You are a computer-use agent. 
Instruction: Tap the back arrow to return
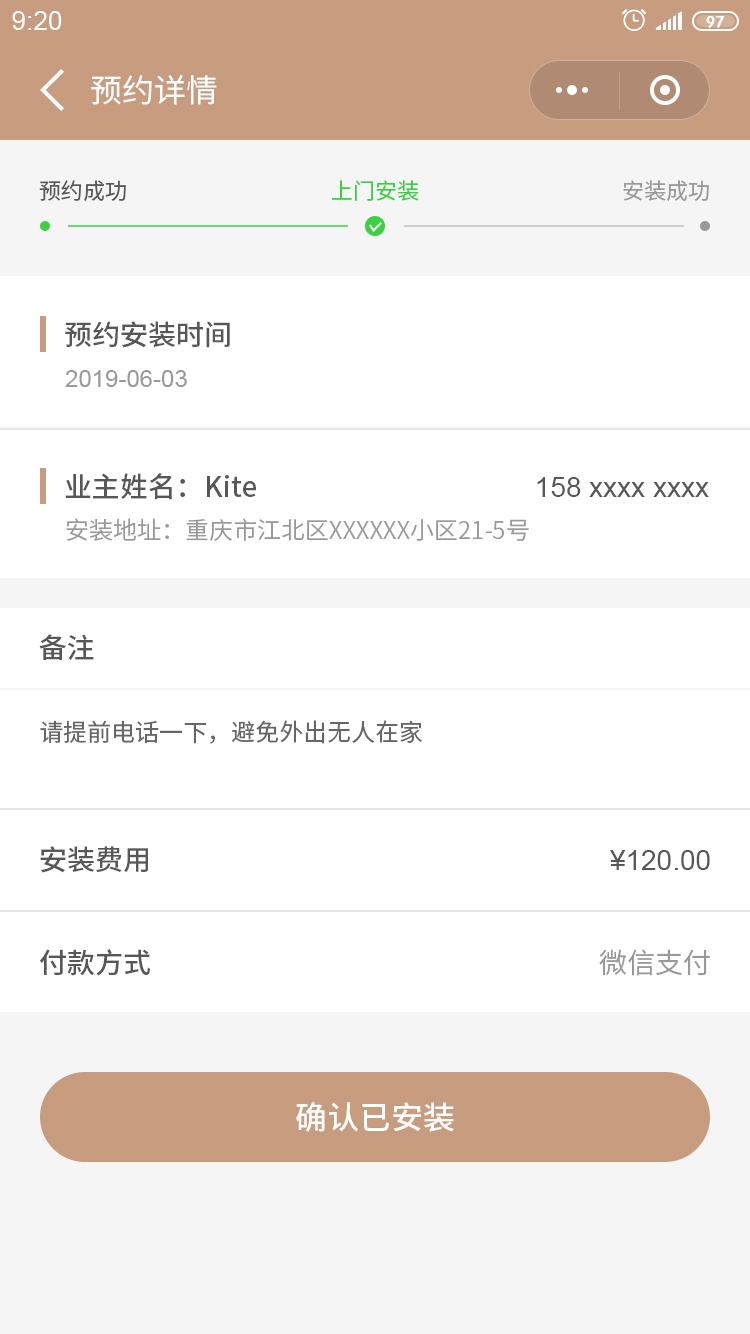click(x=52, y=90)
